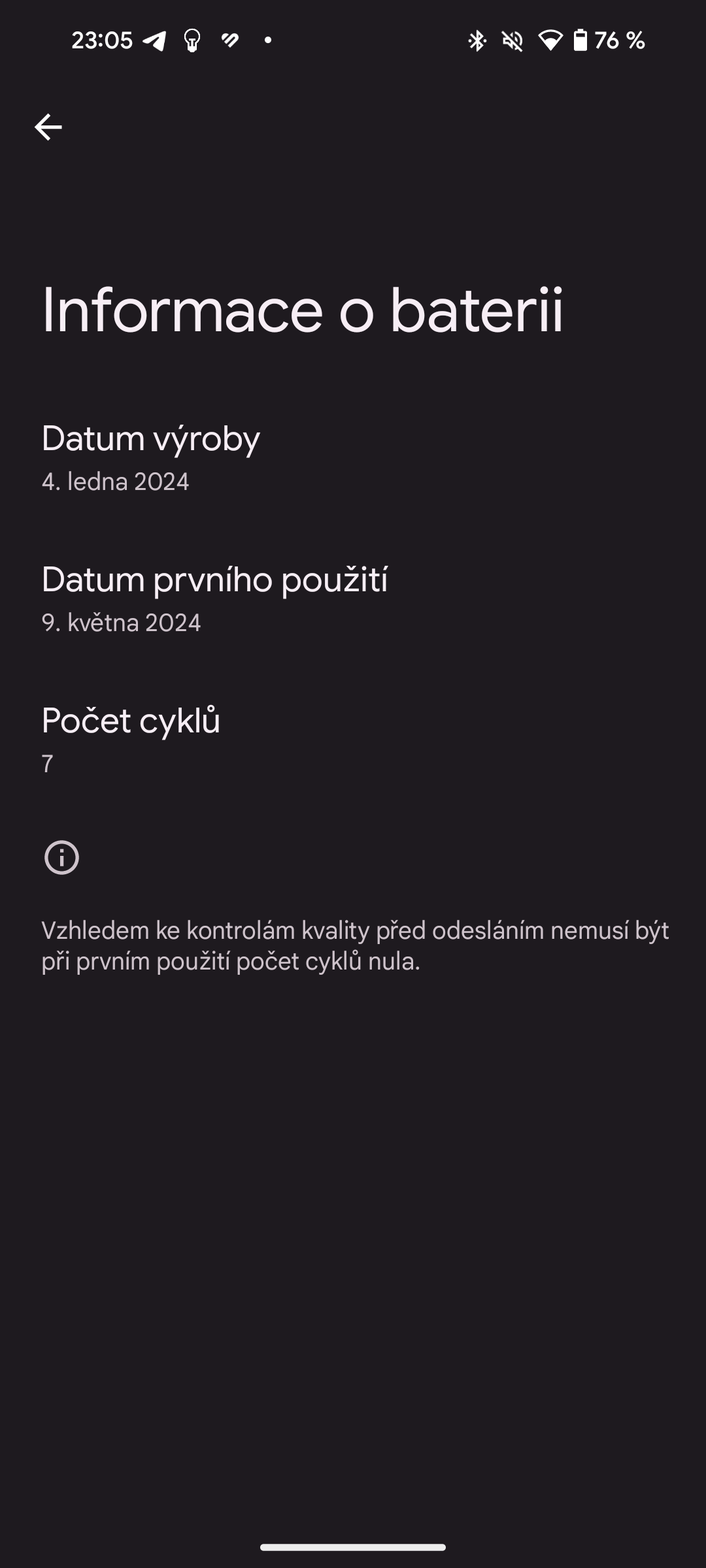Tap the muted sound icon

click(x=514, y=41)
